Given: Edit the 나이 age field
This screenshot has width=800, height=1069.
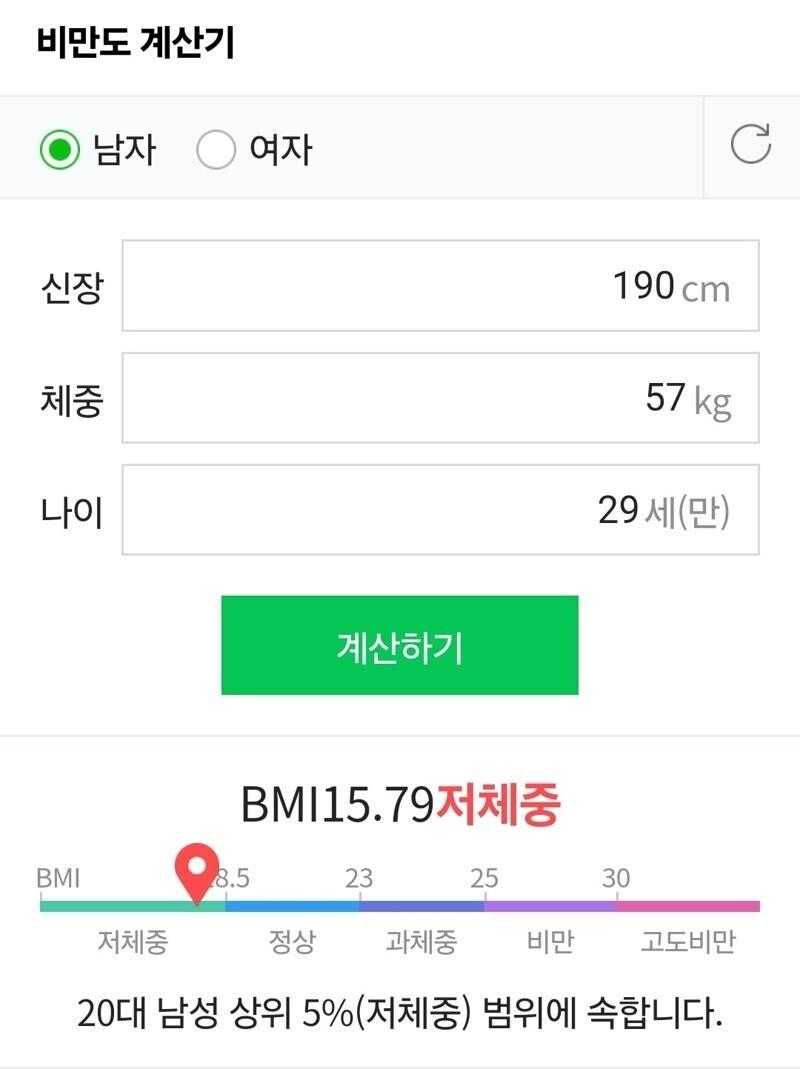Looking at the screenshot, I should [440, 510].
